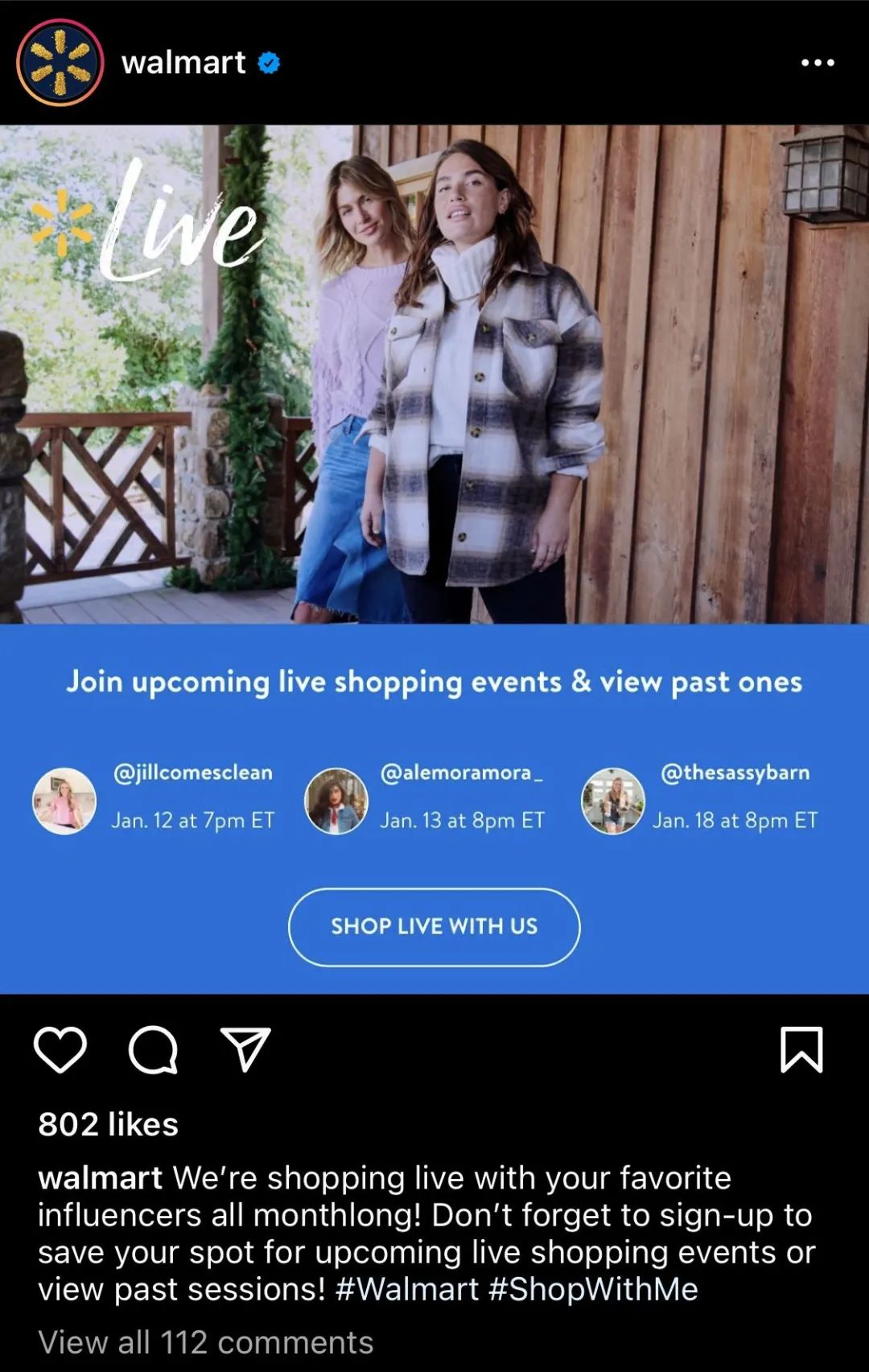
Task: Save the post with the bookmark icon
Action: click(801, 1049)
